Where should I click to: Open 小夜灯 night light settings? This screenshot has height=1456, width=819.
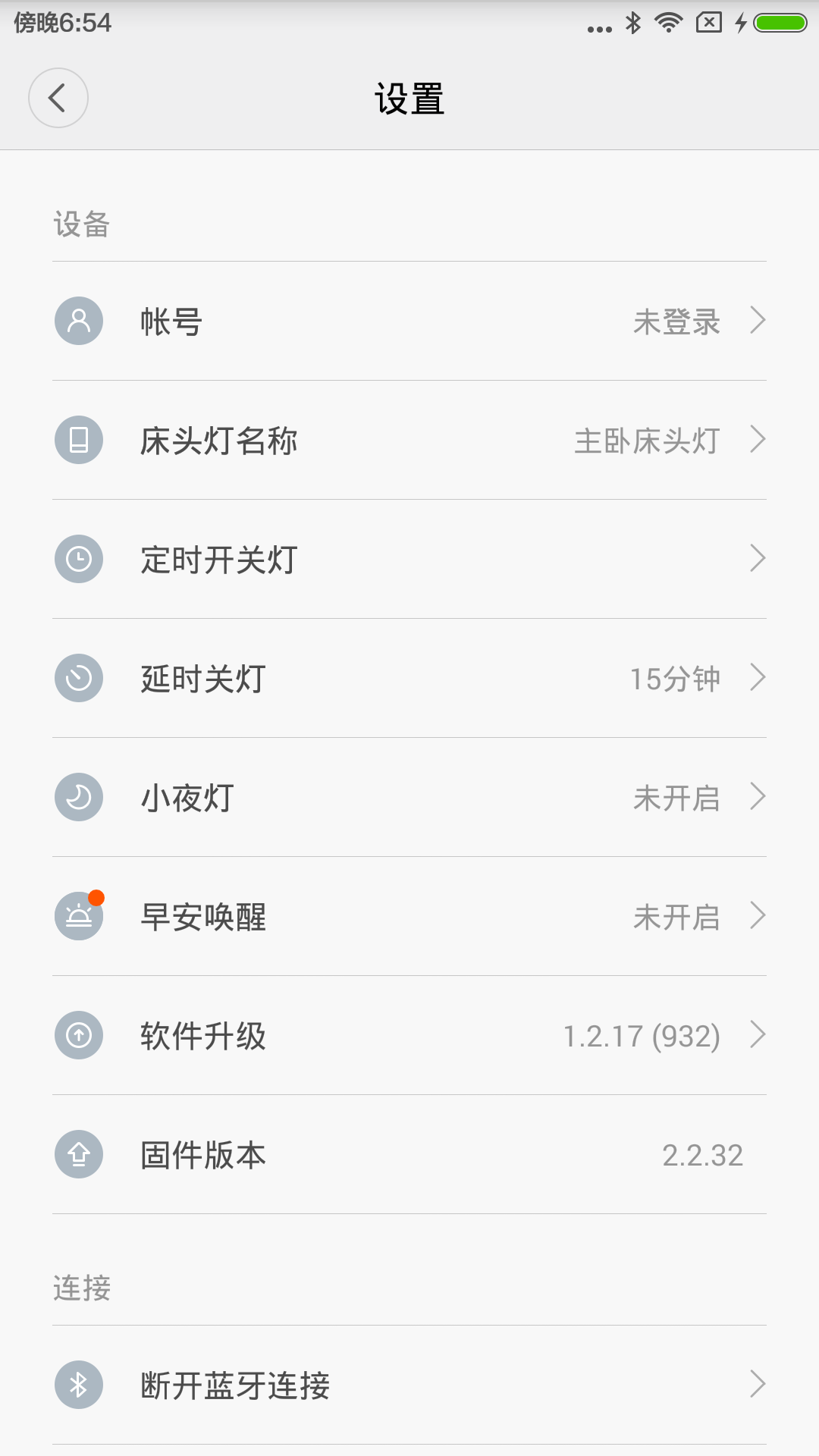[409, 797]
